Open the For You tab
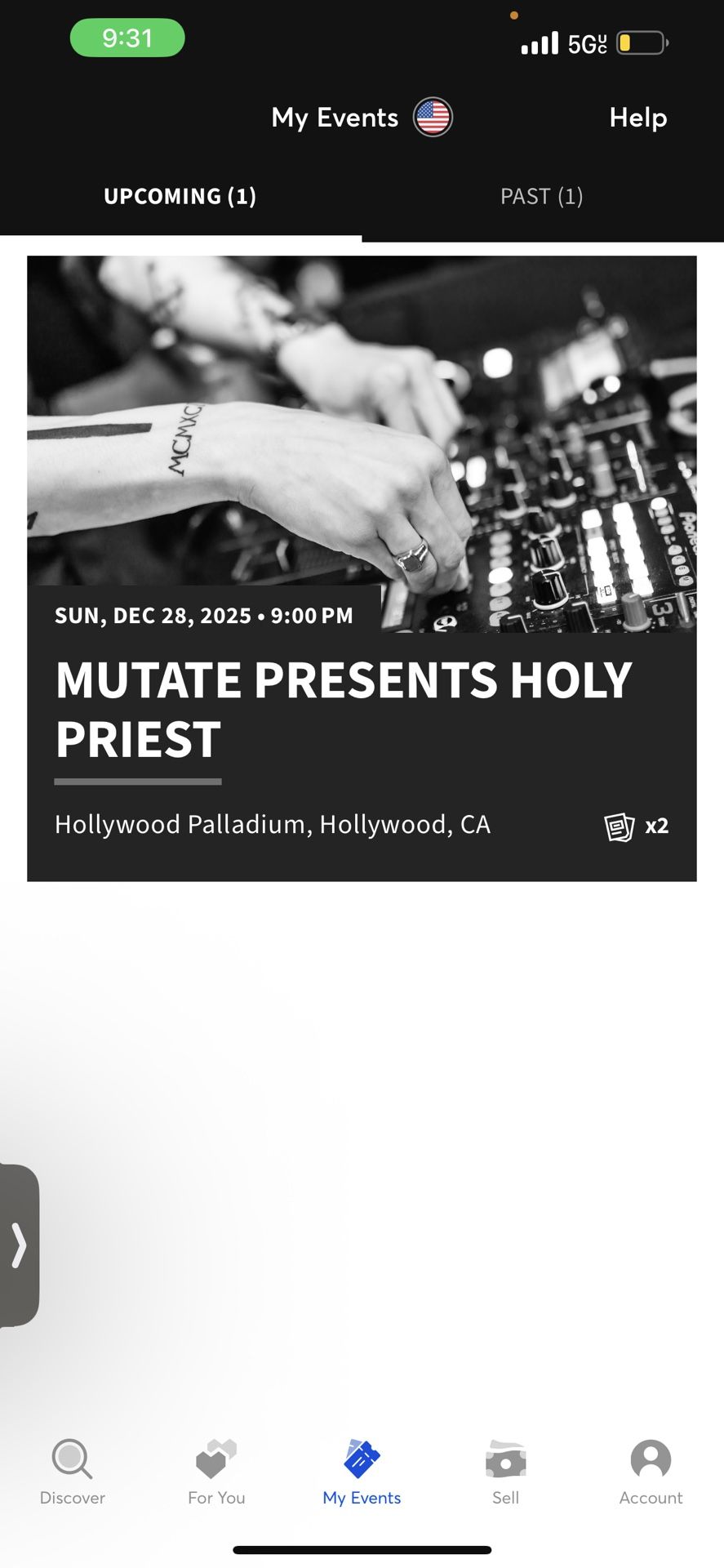This screenshot has height=1568, width=724. 216,1472
